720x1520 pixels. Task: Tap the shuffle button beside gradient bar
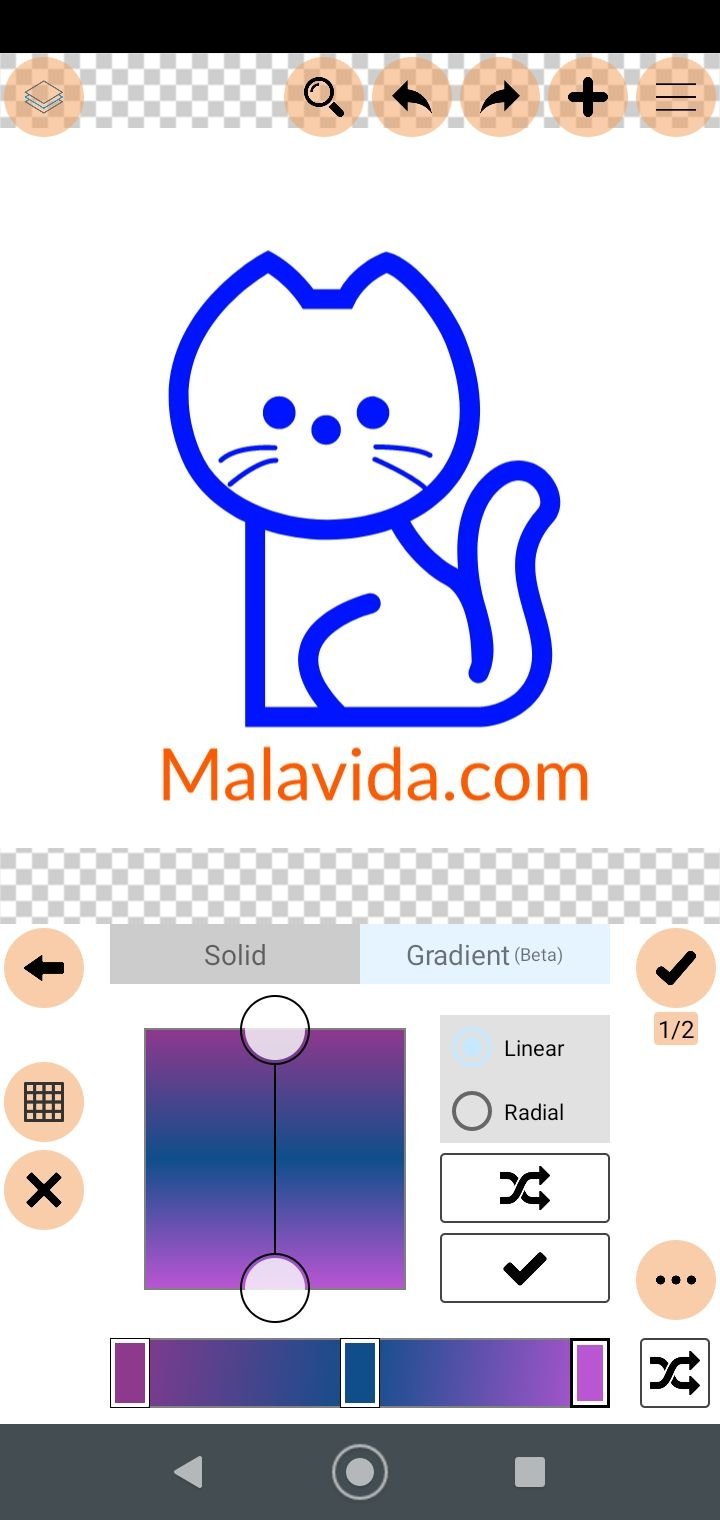click(675, 1373)
